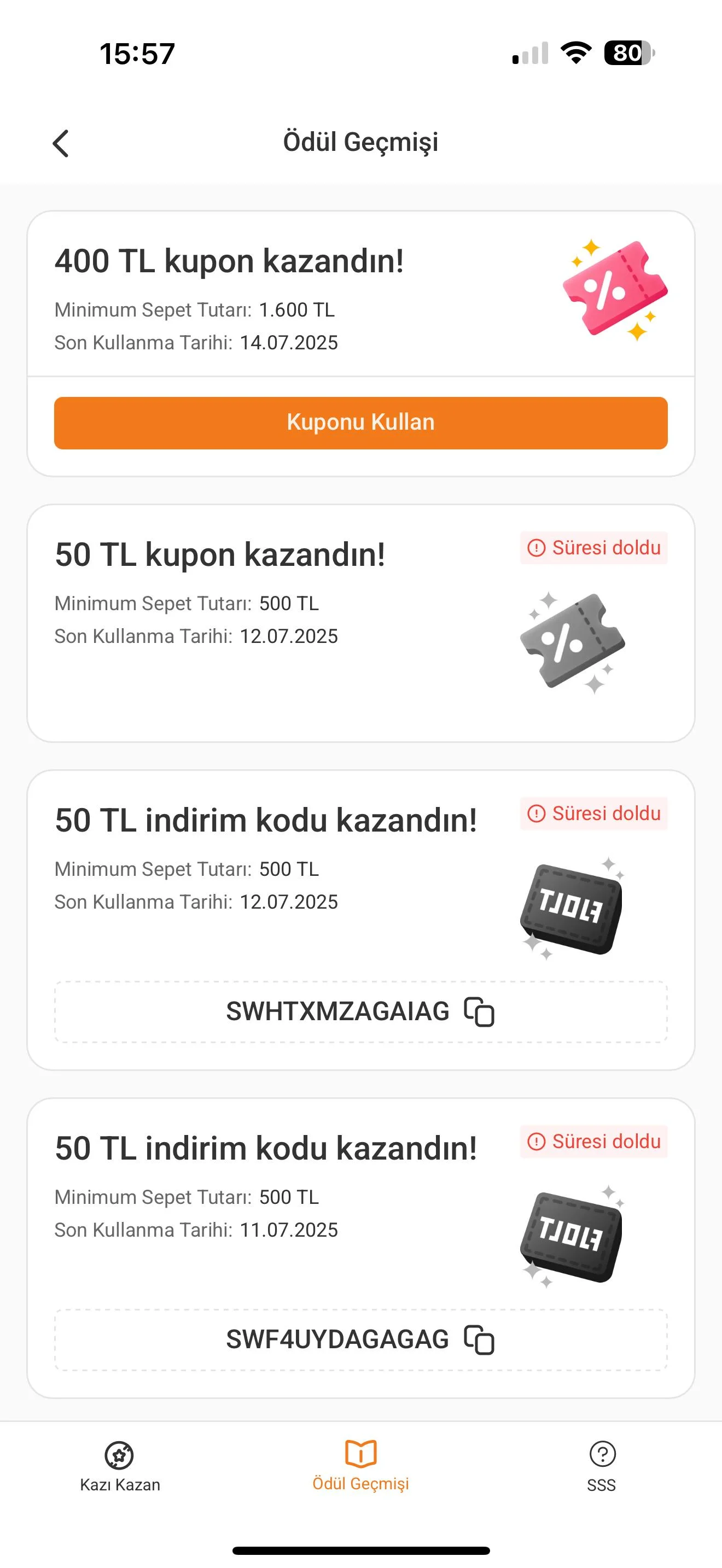
Task: Copy the code SWF4UYDAGAGAG
Action: tap(479, 1339)
